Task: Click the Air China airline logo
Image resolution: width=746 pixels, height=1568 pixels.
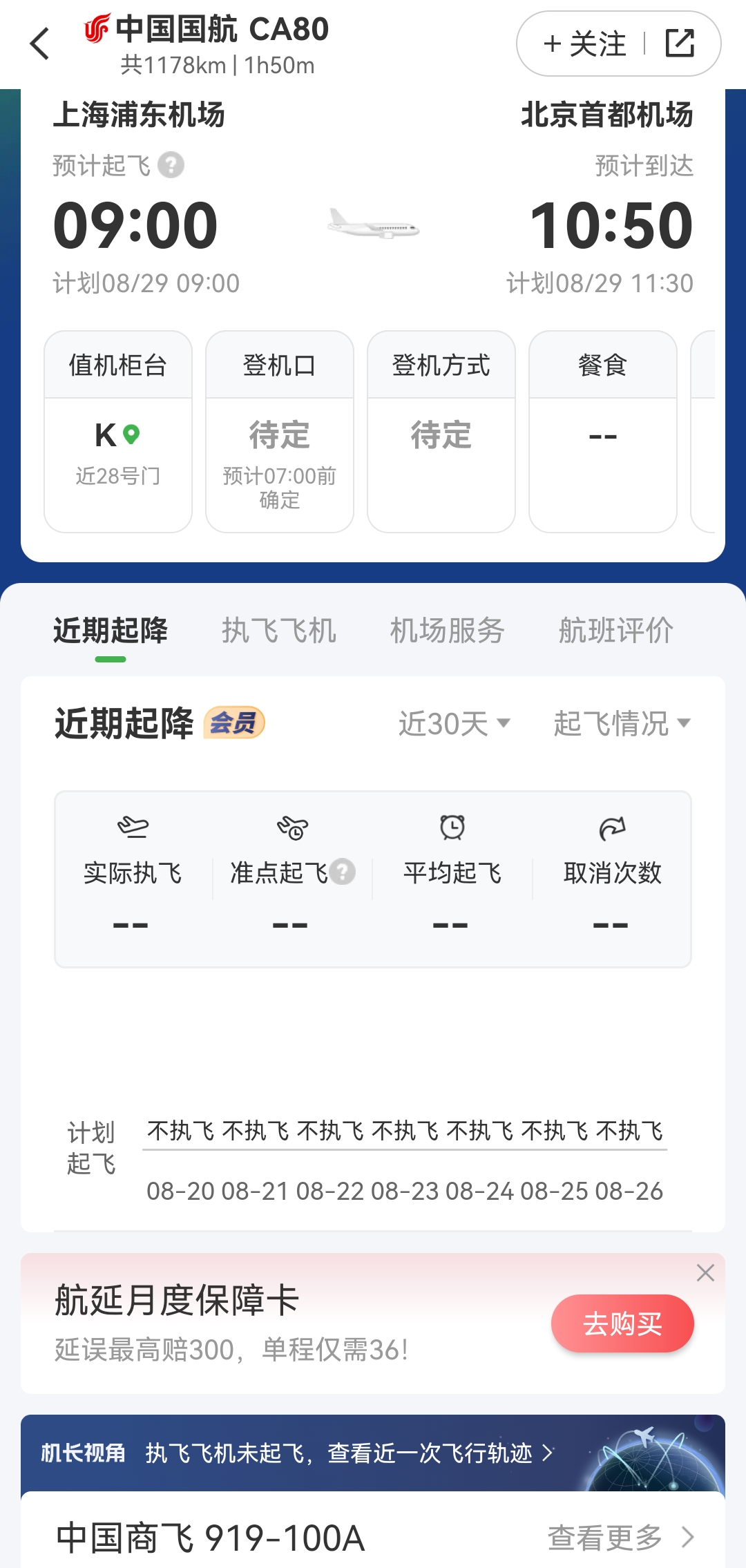Action: 95,28
